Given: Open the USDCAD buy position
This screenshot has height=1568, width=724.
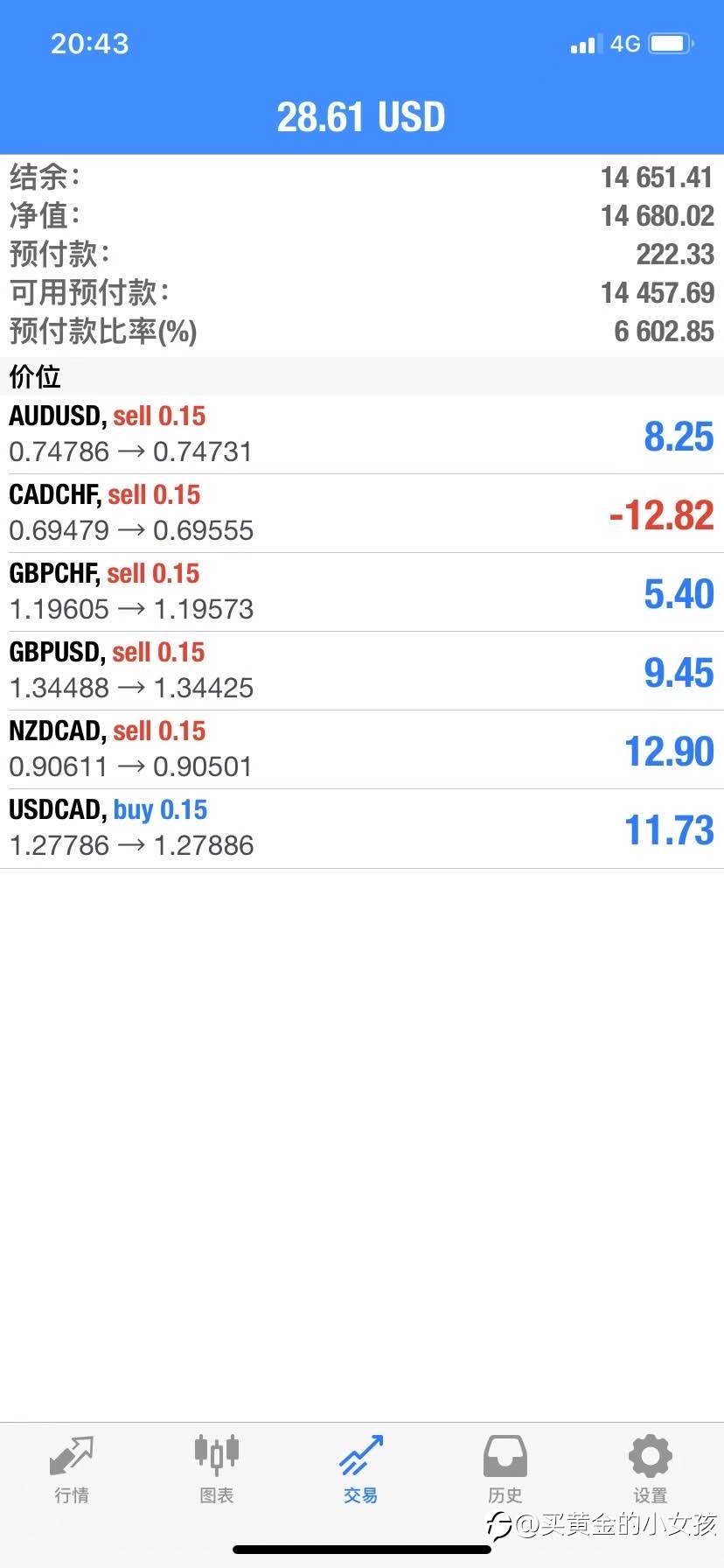Looking at the screenshot, I should point(362,829).
